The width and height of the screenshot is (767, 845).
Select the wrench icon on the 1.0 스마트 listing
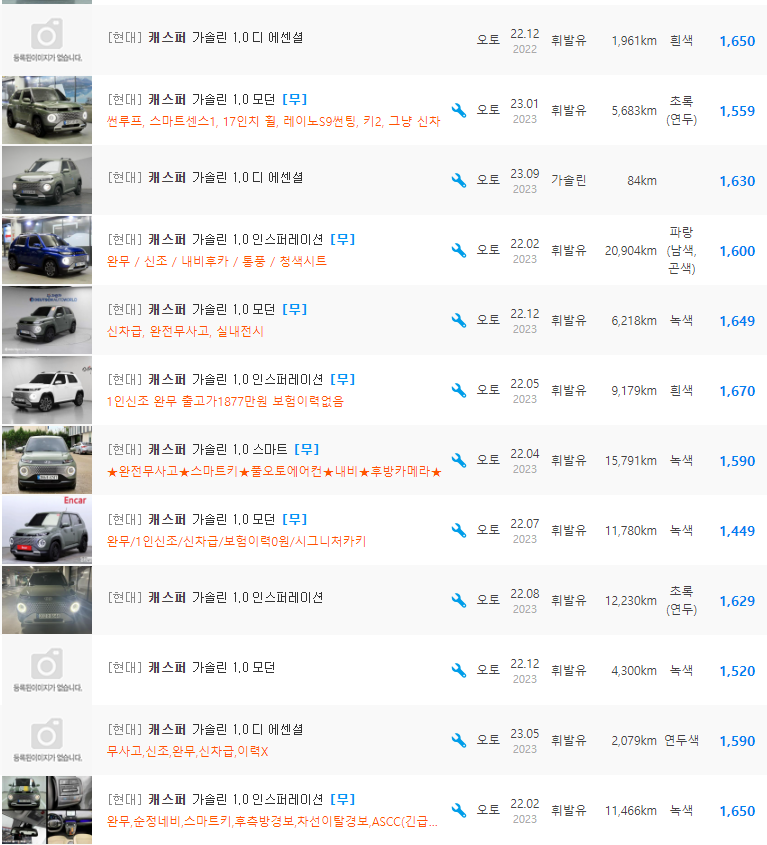458,460
